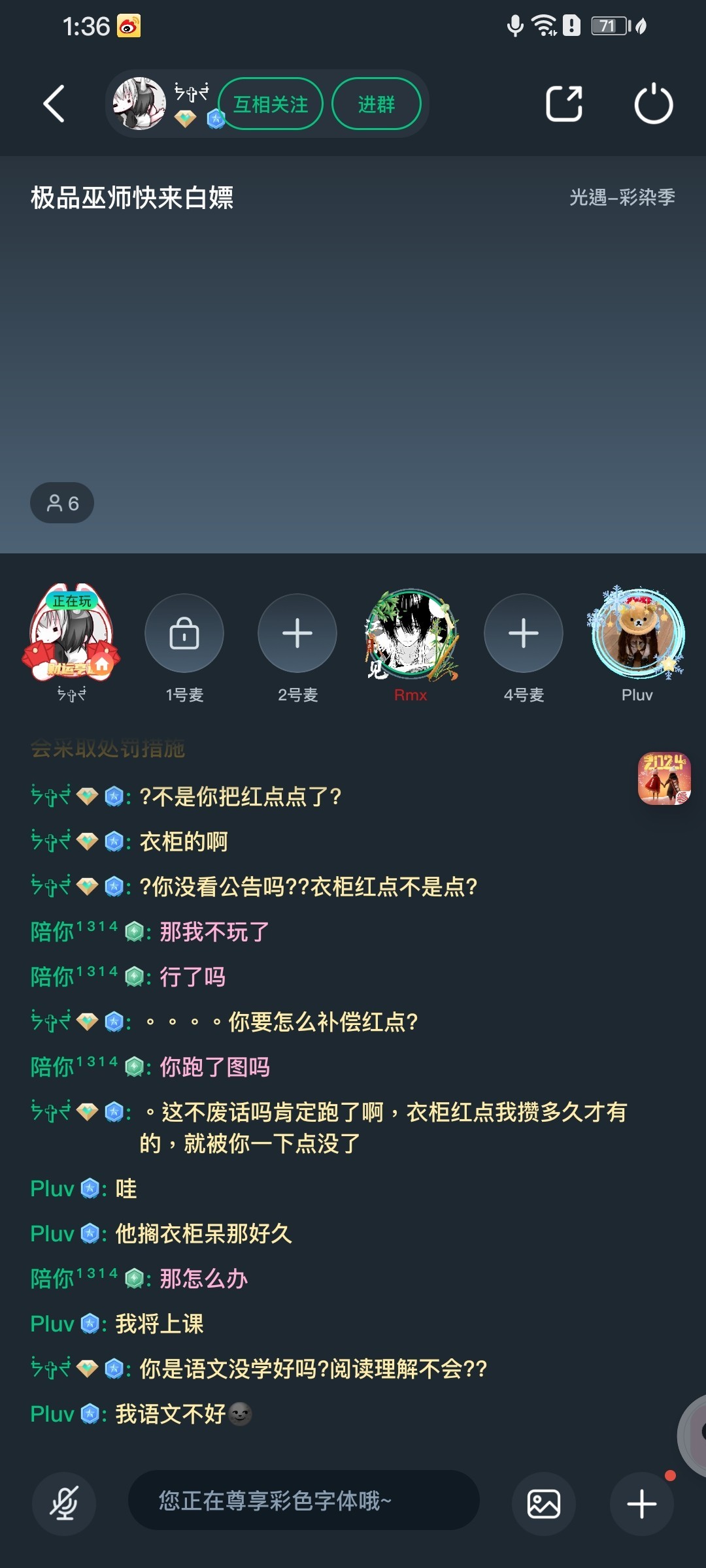Tap the 进群 join group button

click(x=376, y=104)
